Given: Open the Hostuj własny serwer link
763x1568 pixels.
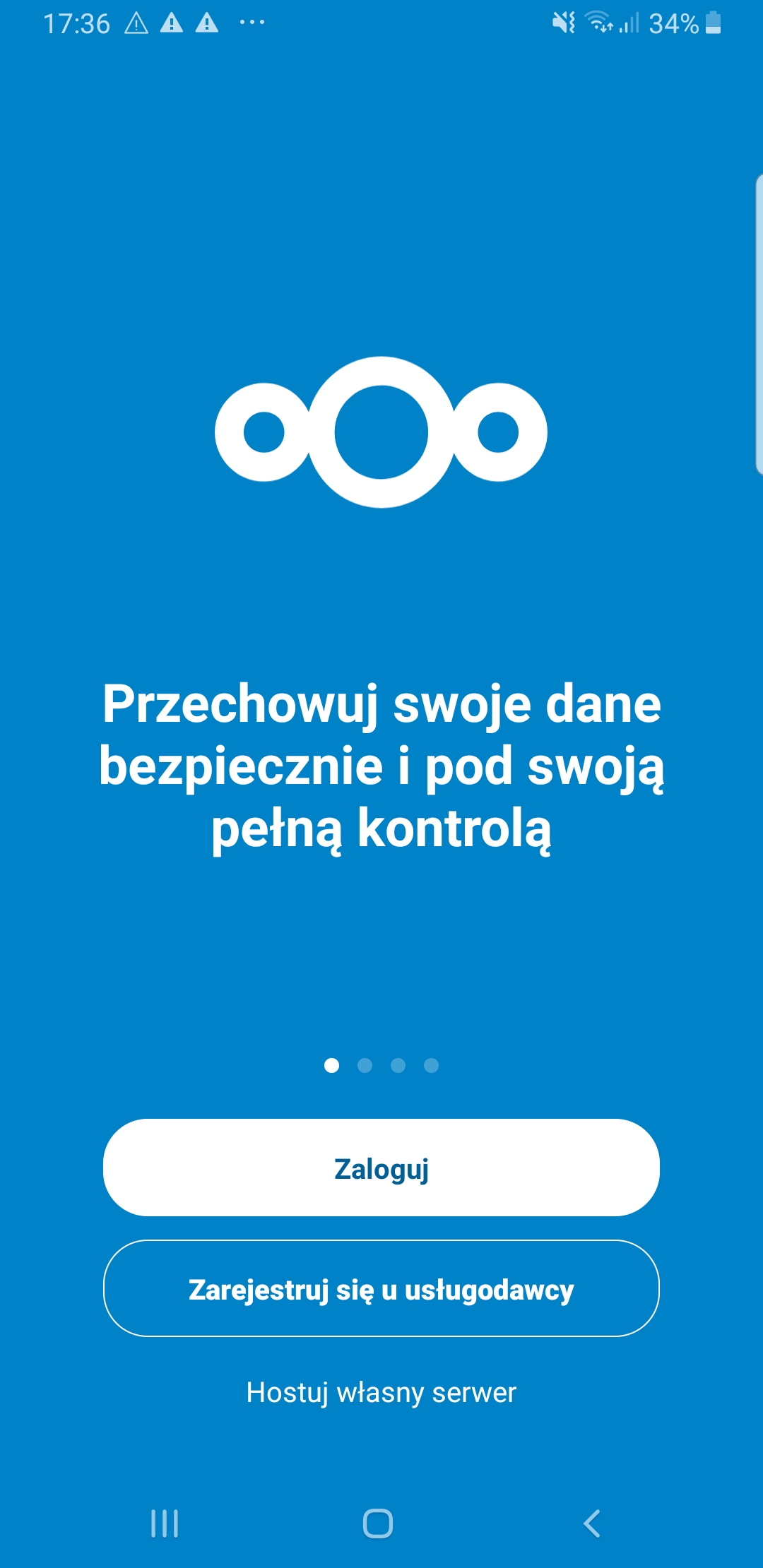Looking at the screenshot, I should click(x=381, y=1392).
